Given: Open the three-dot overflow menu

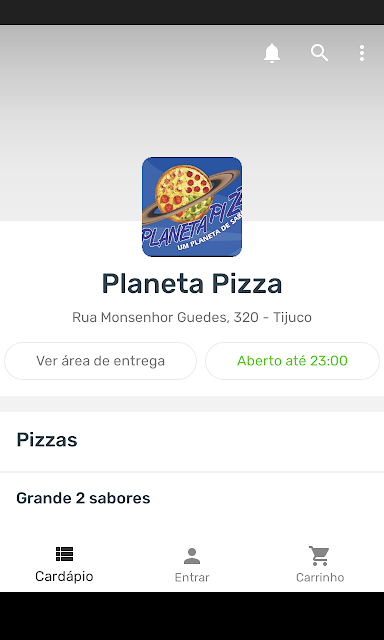Looking at the screenshot, I should 362,53.
